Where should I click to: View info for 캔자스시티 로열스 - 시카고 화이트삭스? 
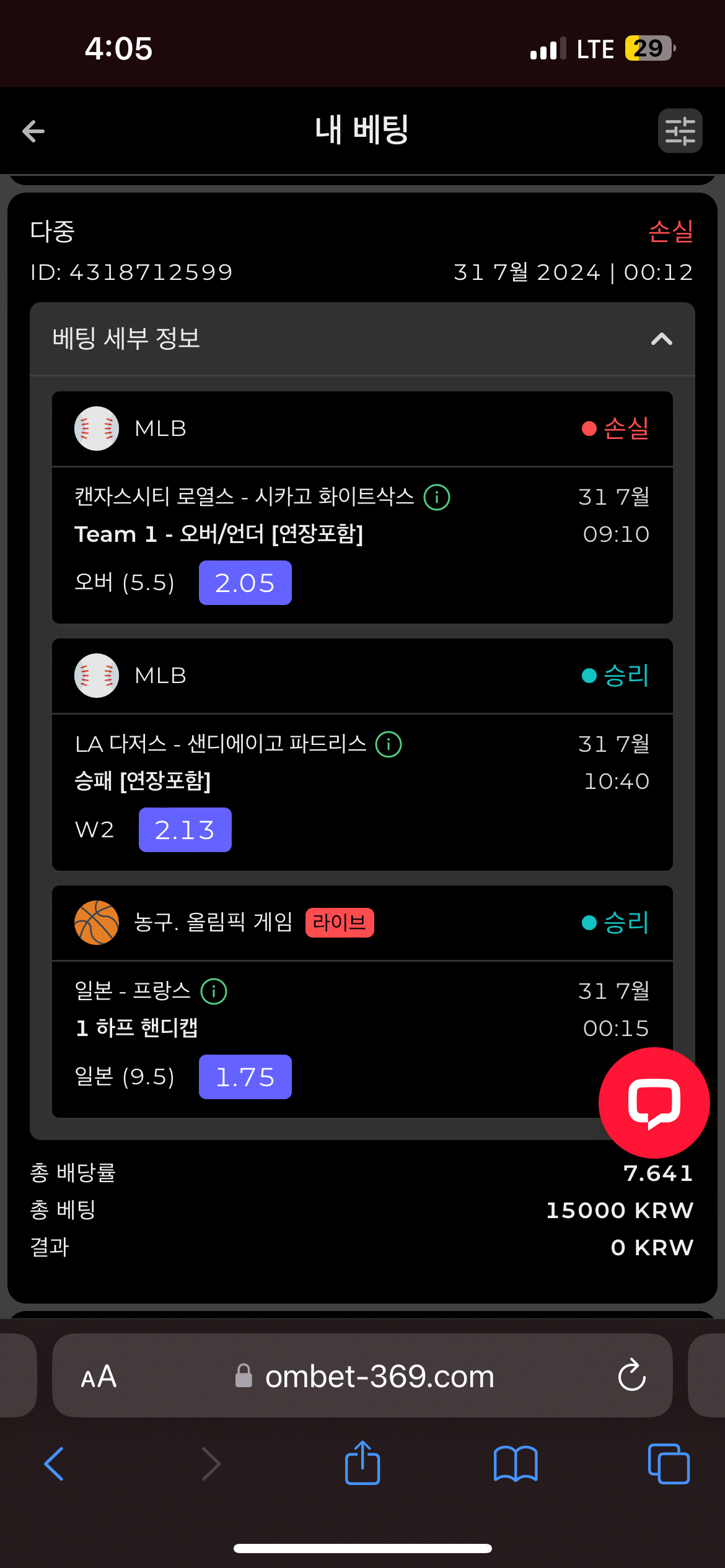click(437, 497)
